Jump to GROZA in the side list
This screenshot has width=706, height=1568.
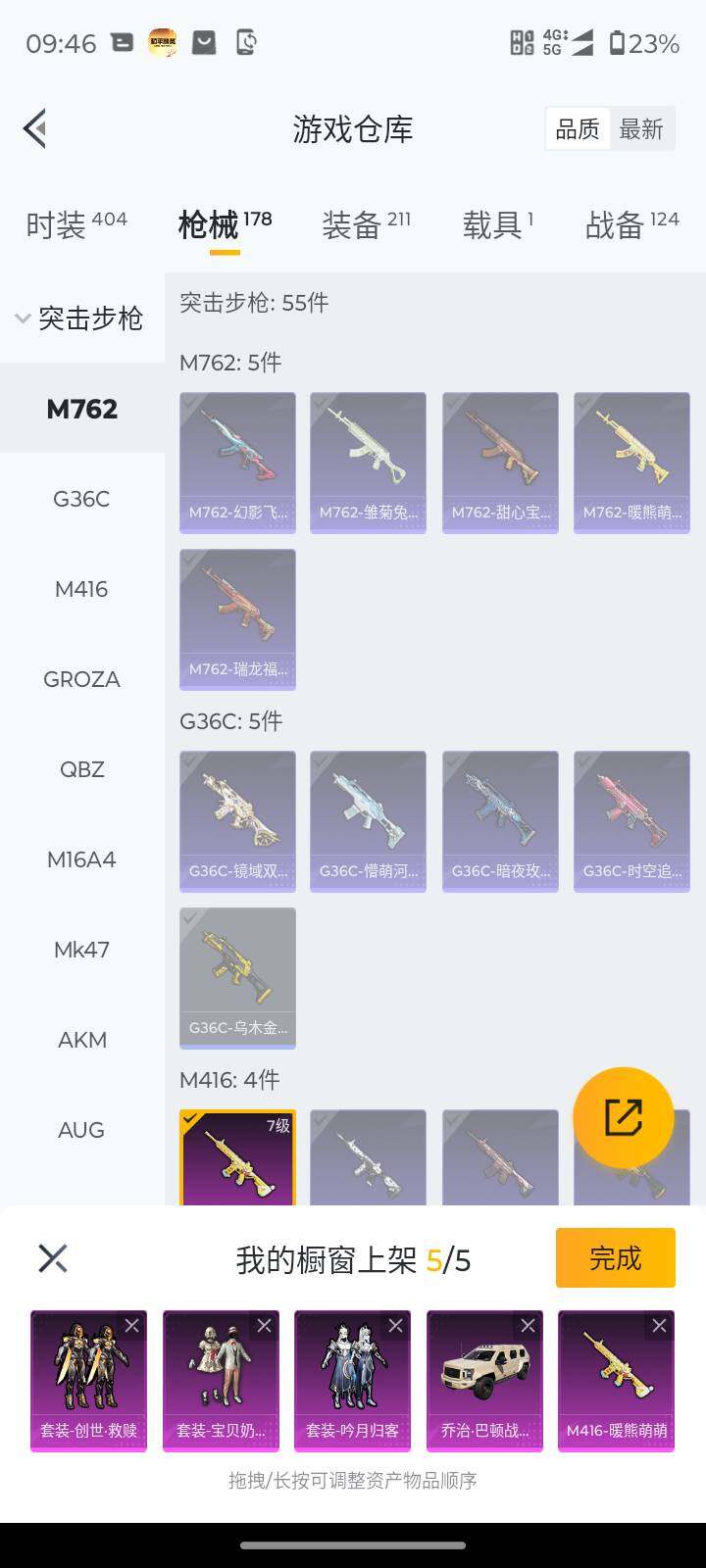coord(81,679)
